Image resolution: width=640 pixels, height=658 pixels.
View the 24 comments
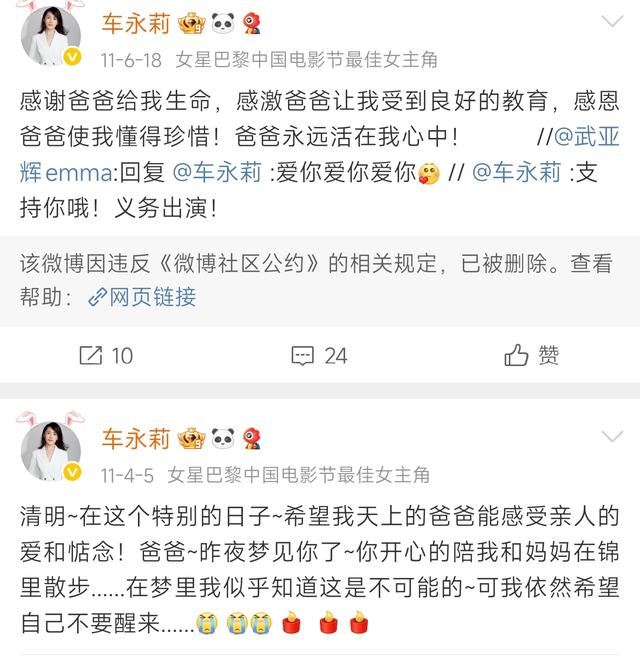320,355
